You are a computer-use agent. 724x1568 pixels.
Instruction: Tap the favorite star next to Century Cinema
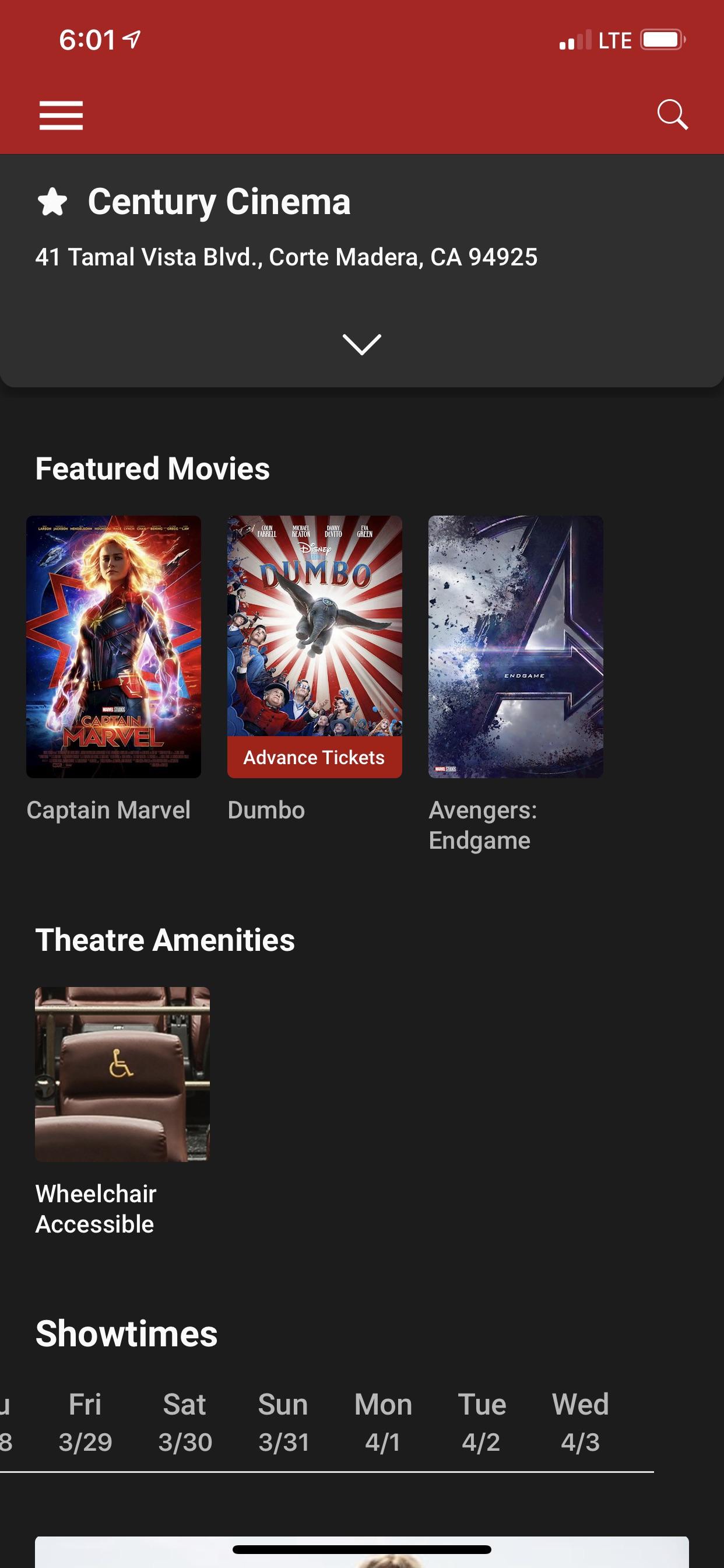coord(54,202)
